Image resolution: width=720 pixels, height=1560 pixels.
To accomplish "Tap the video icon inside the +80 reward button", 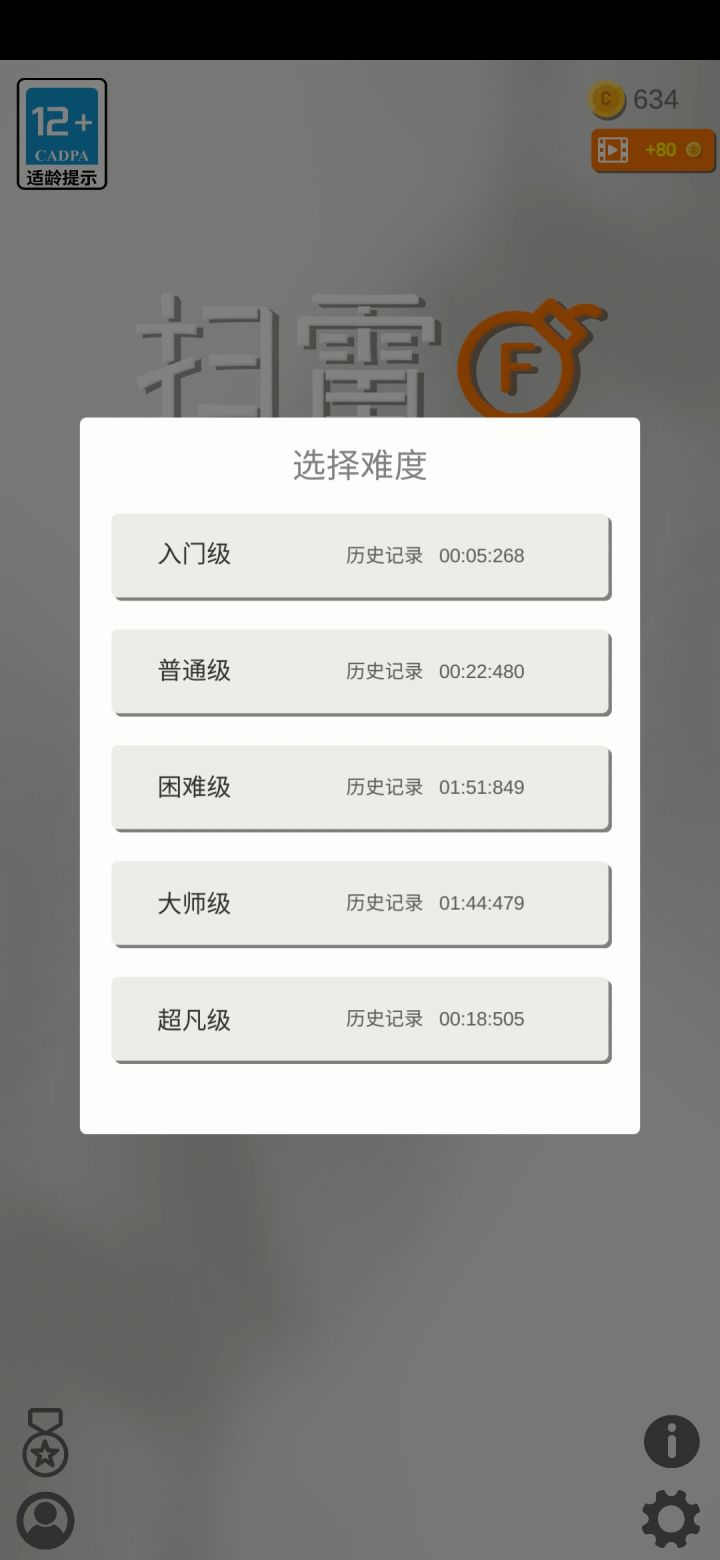I will pos(613,149).
